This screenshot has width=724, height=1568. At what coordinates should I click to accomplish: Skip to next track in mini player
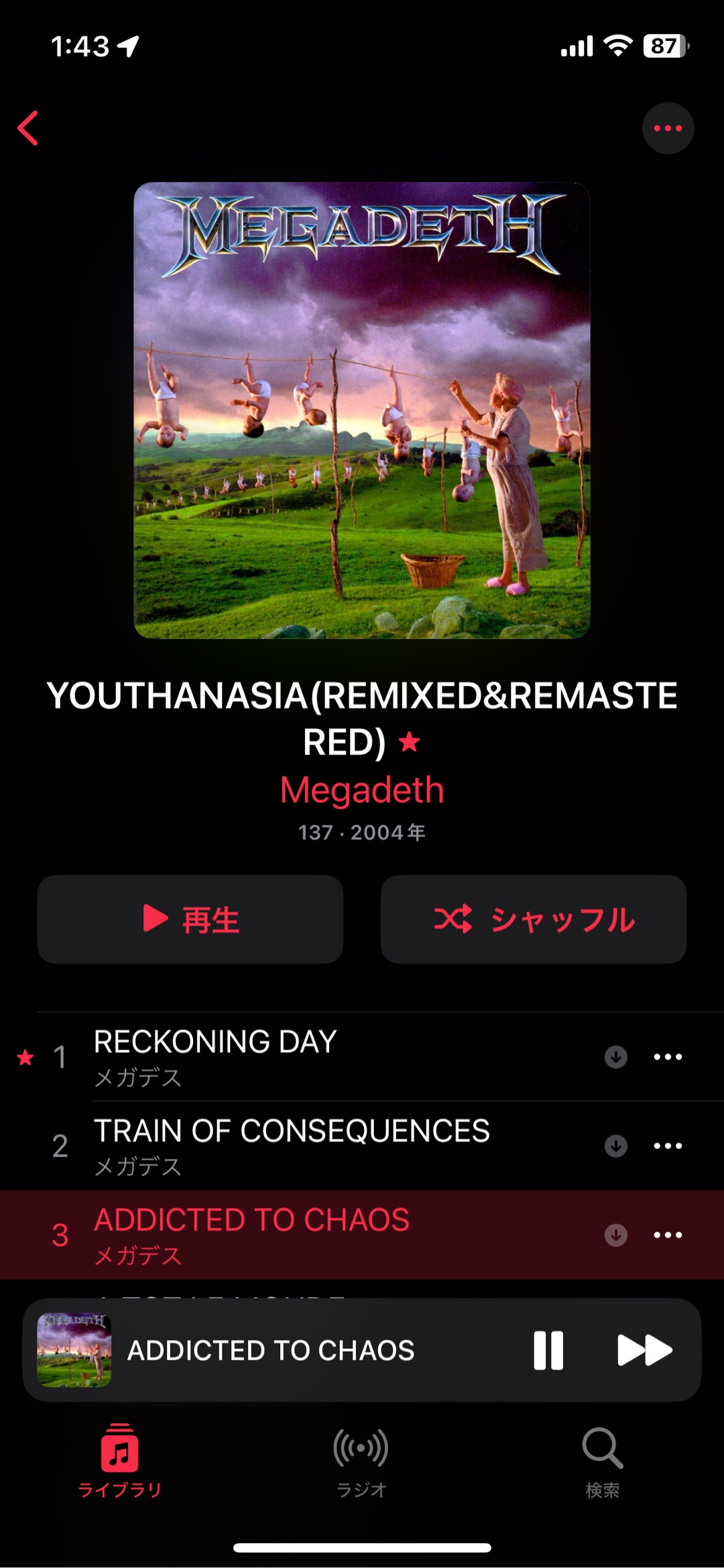click(x=644, y=1350)
